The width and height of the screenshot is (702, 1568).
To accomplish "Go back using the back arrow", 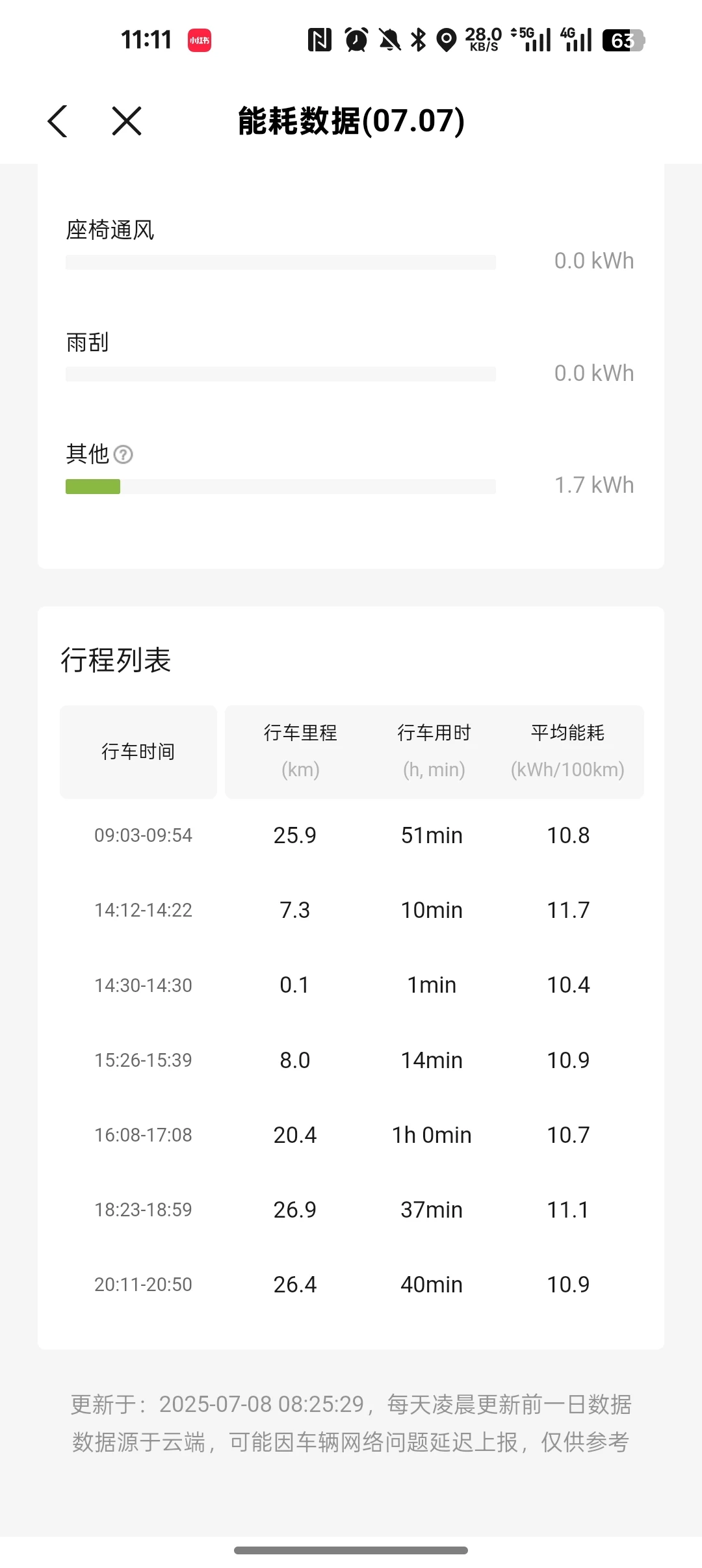I will [x=58, y=122].
